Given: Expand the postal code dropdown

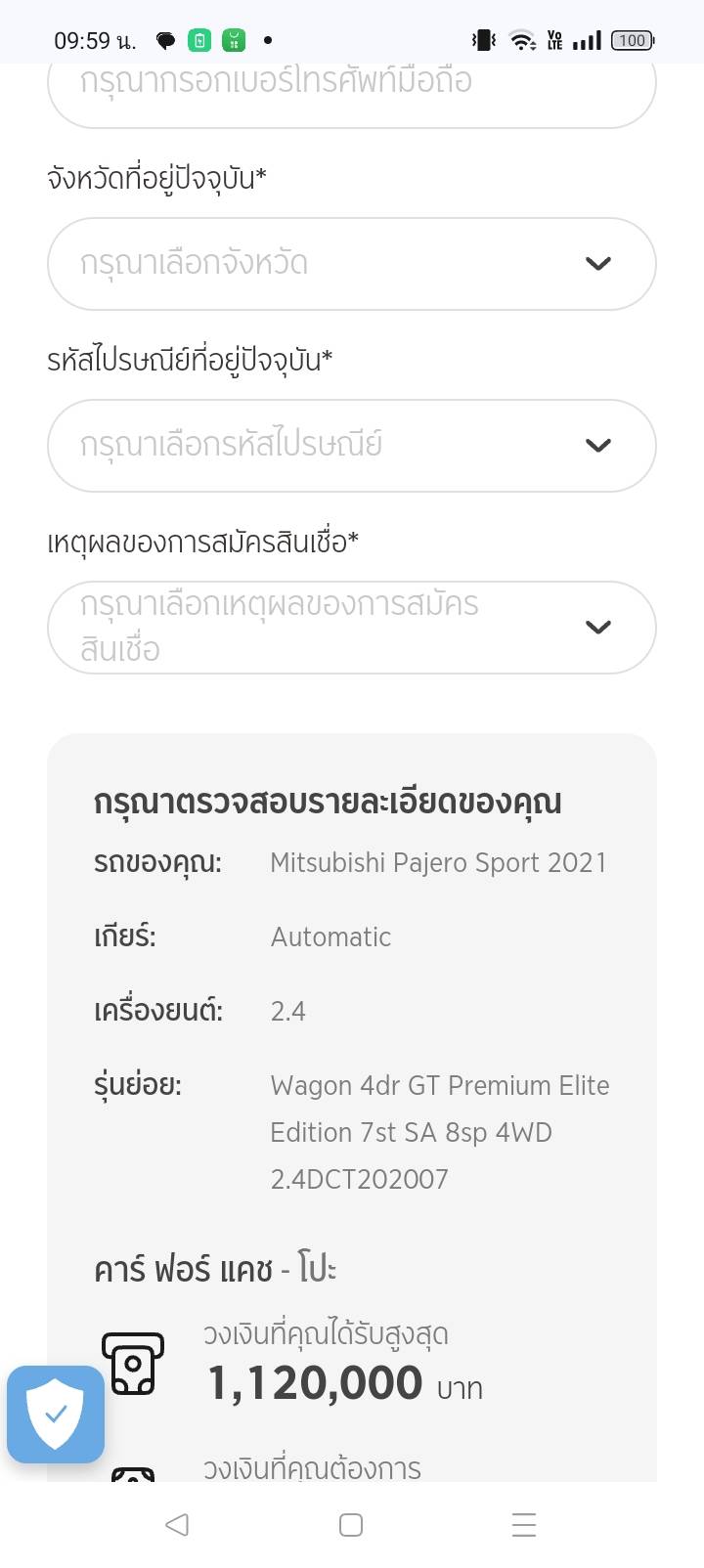Looking at the screenshot, I should click(351, 446).
